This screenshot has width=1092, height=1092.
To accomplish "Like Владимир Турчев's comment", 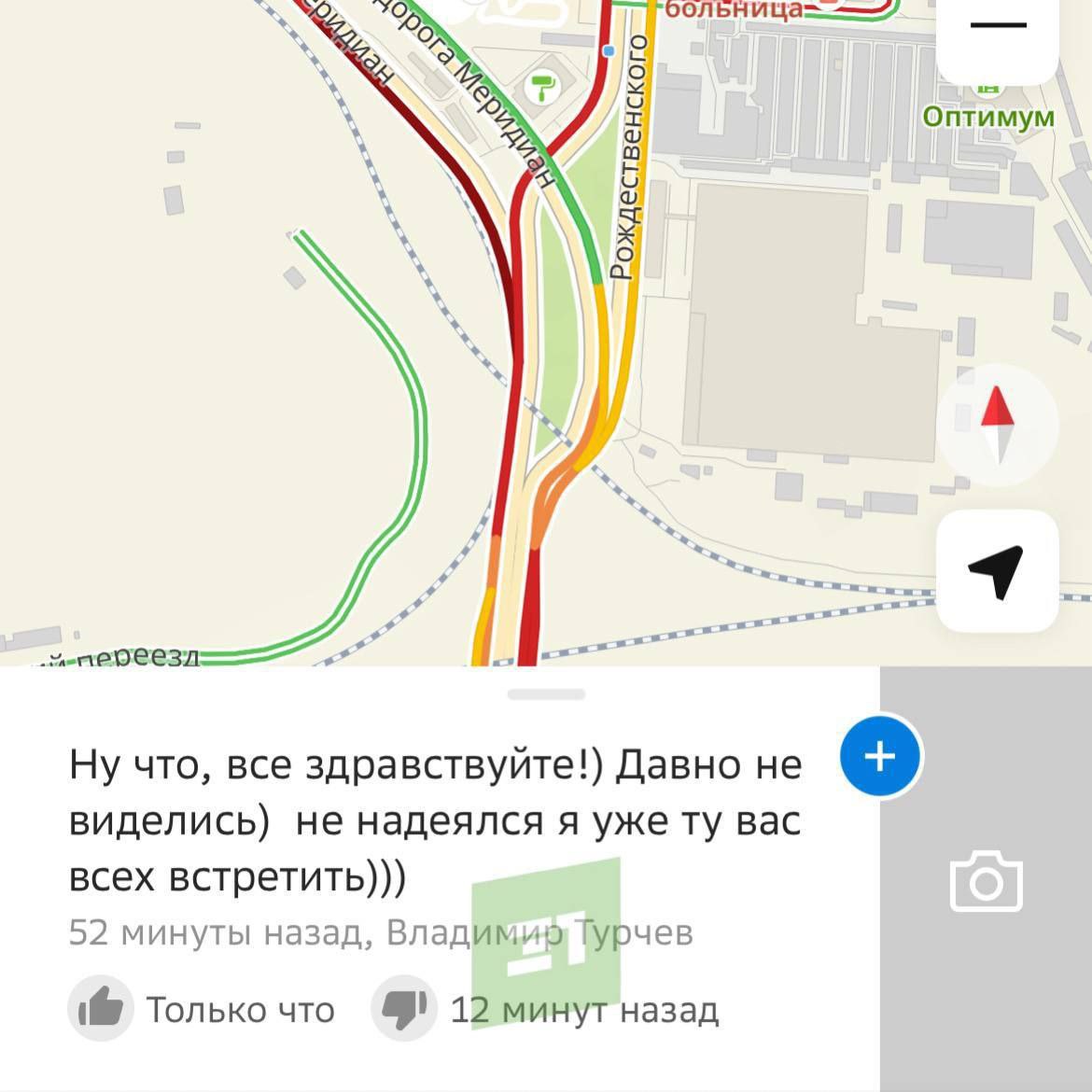I will tap(101, 1009).
